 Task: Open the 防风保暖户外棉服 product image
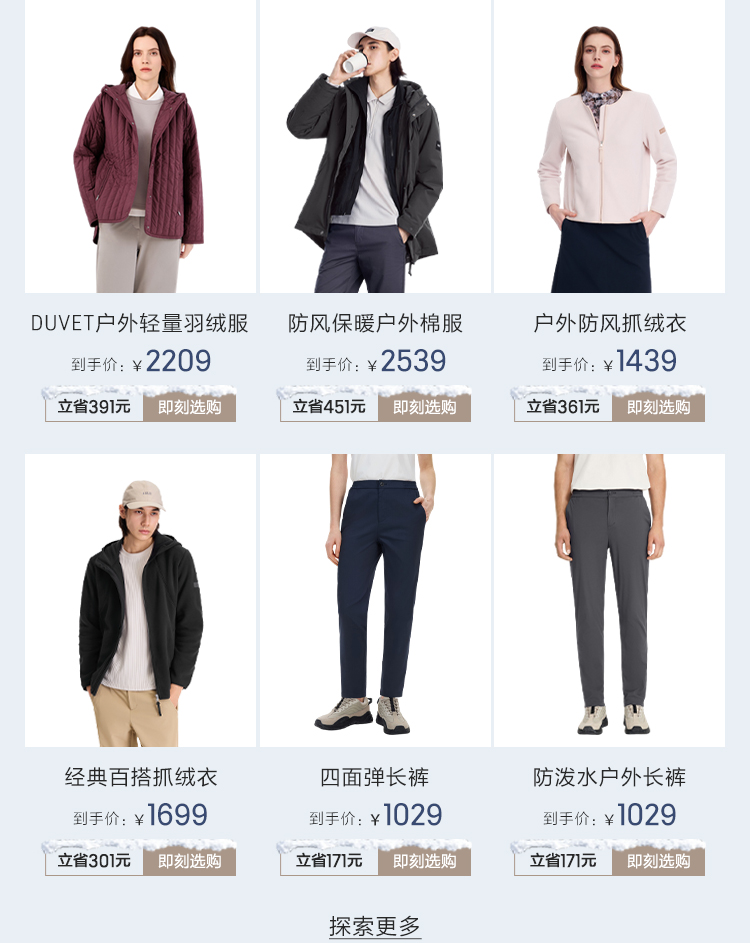(x=375, y=146)
